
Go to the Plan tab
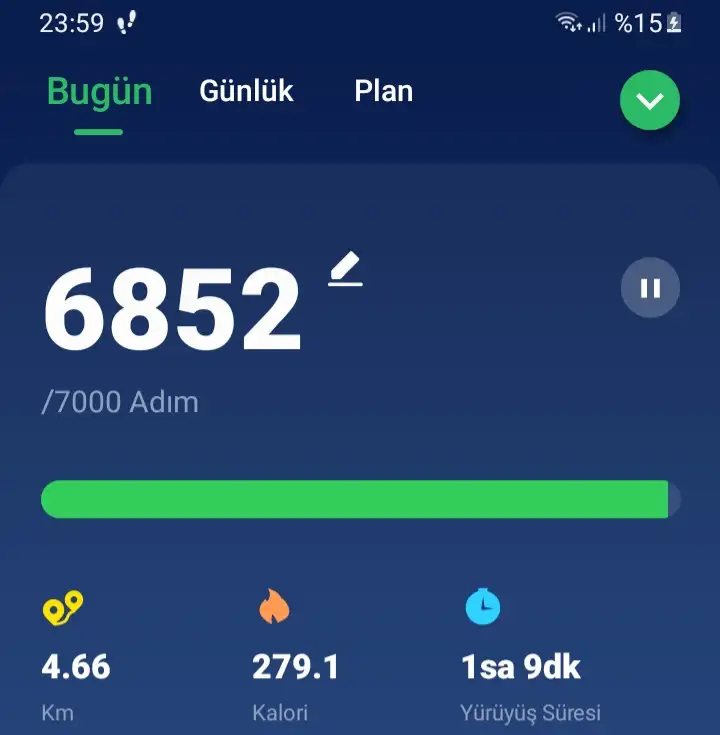click(x=383, y=91)
